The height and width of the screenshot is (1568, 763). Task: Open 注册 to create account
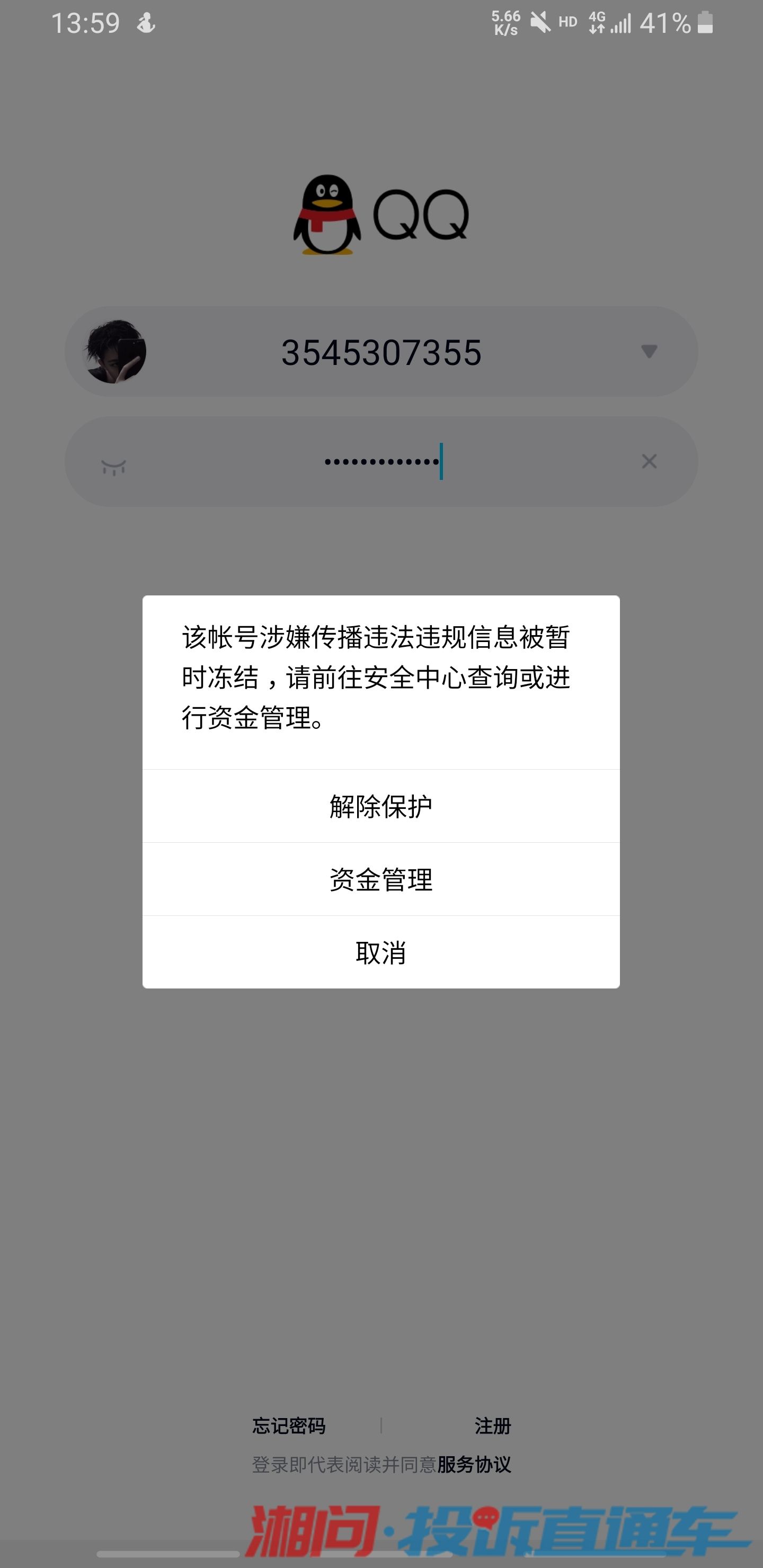[x=492, y=1426]
